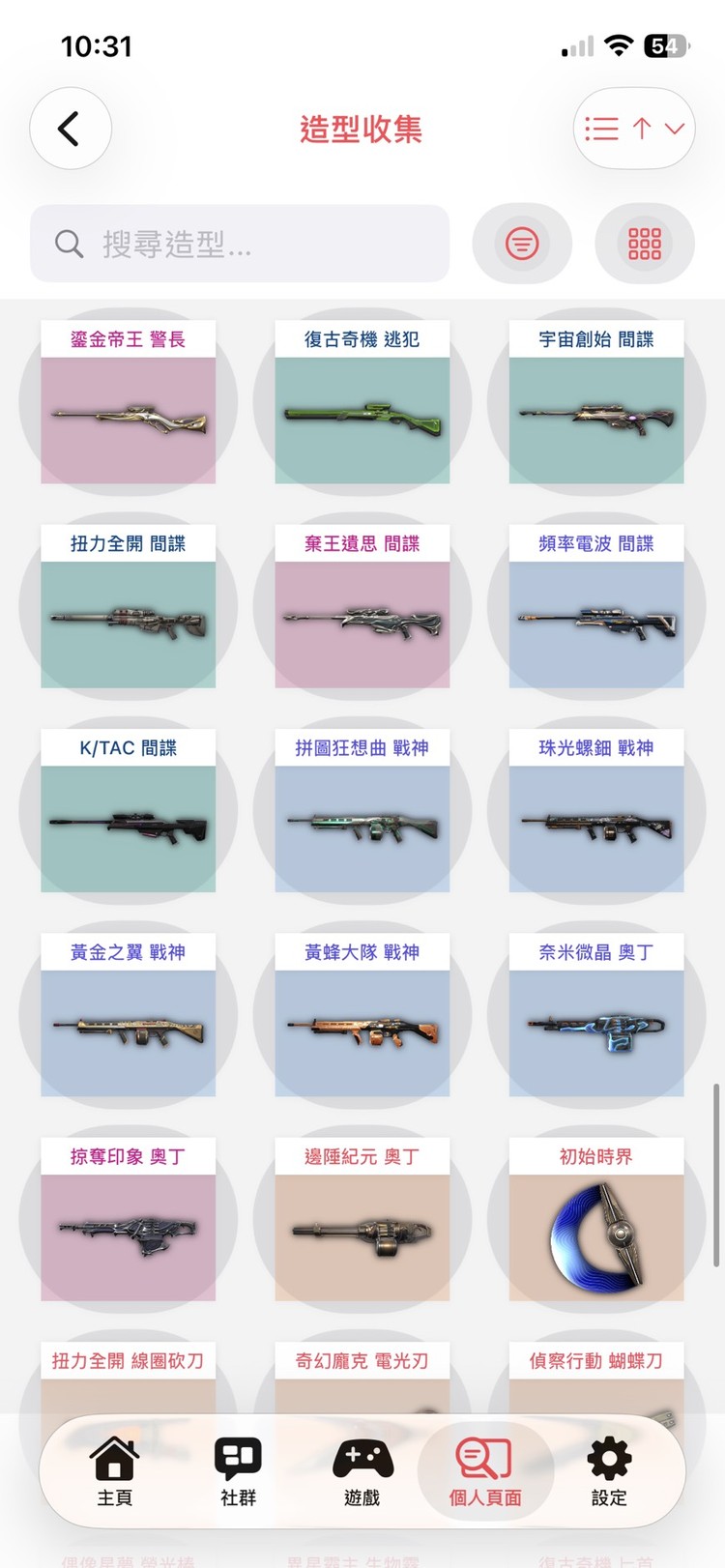Go back using the arrow button

[x=71, y=129]
